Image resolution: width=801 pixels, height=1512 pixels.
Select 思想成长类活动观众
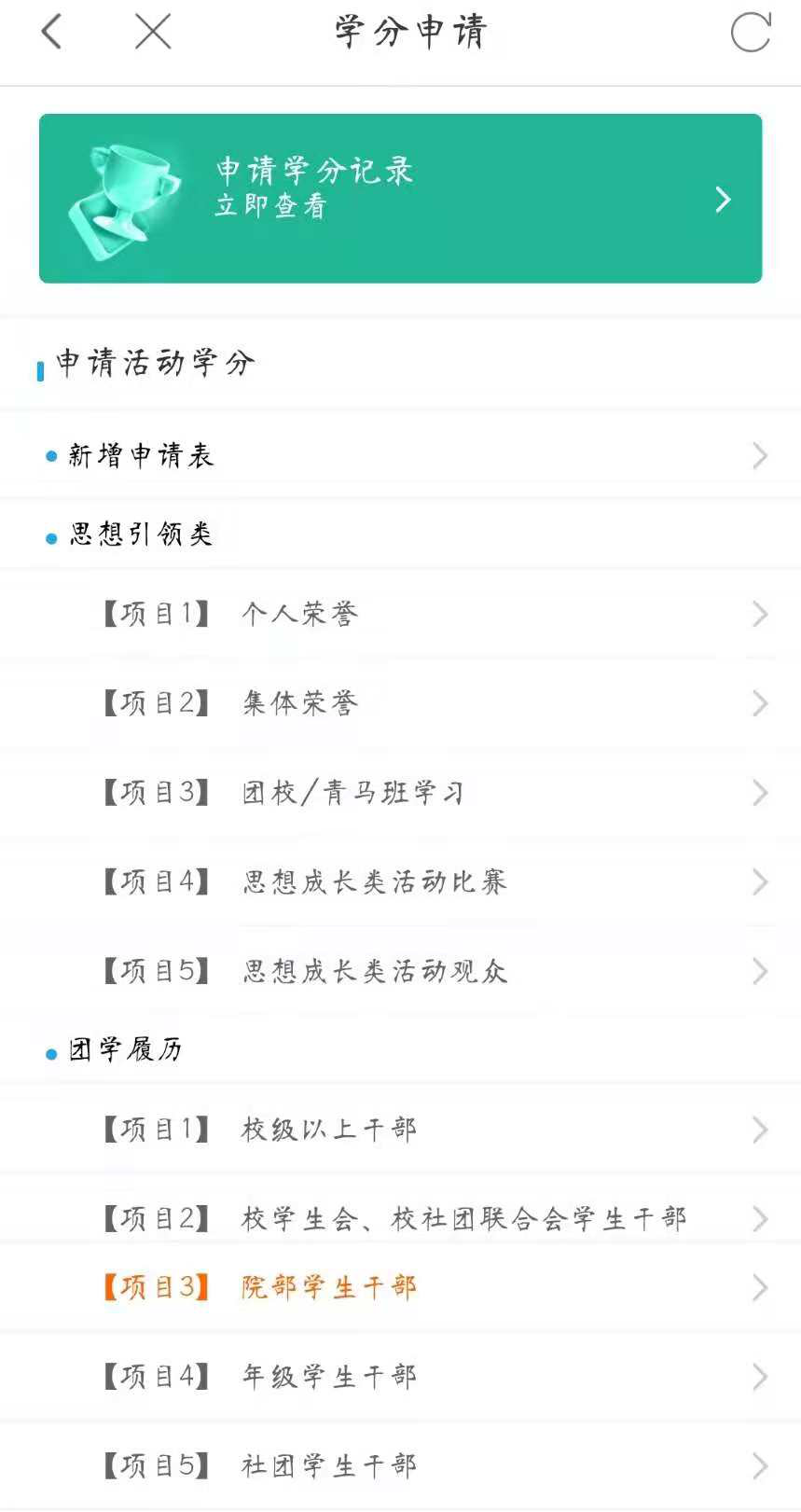pyautogui.click(x=400, y=971)
